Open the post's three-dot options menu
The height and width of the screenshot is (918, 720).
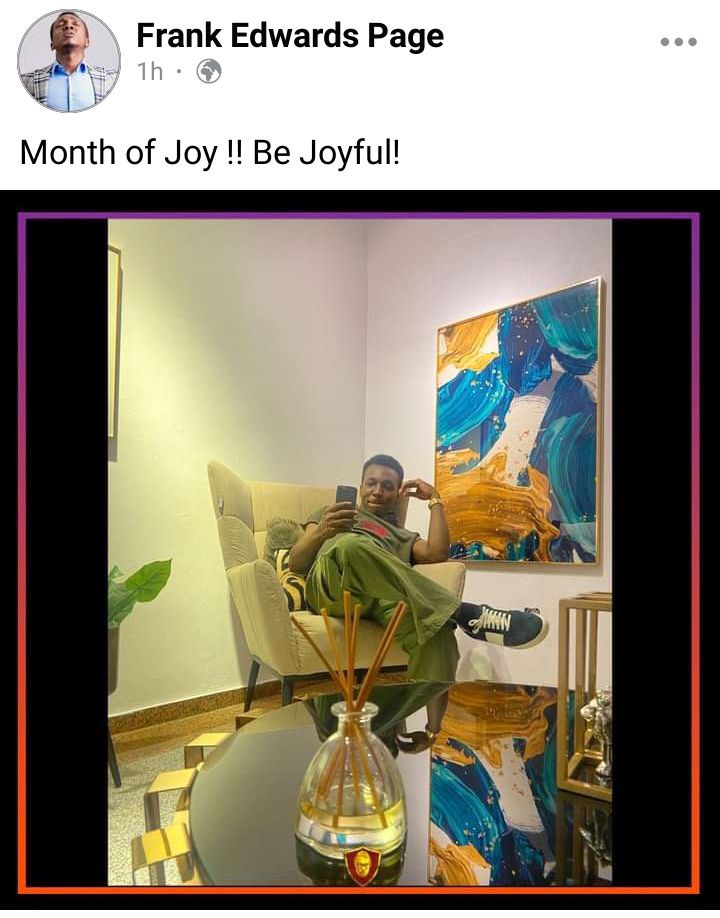coord(677,42)
